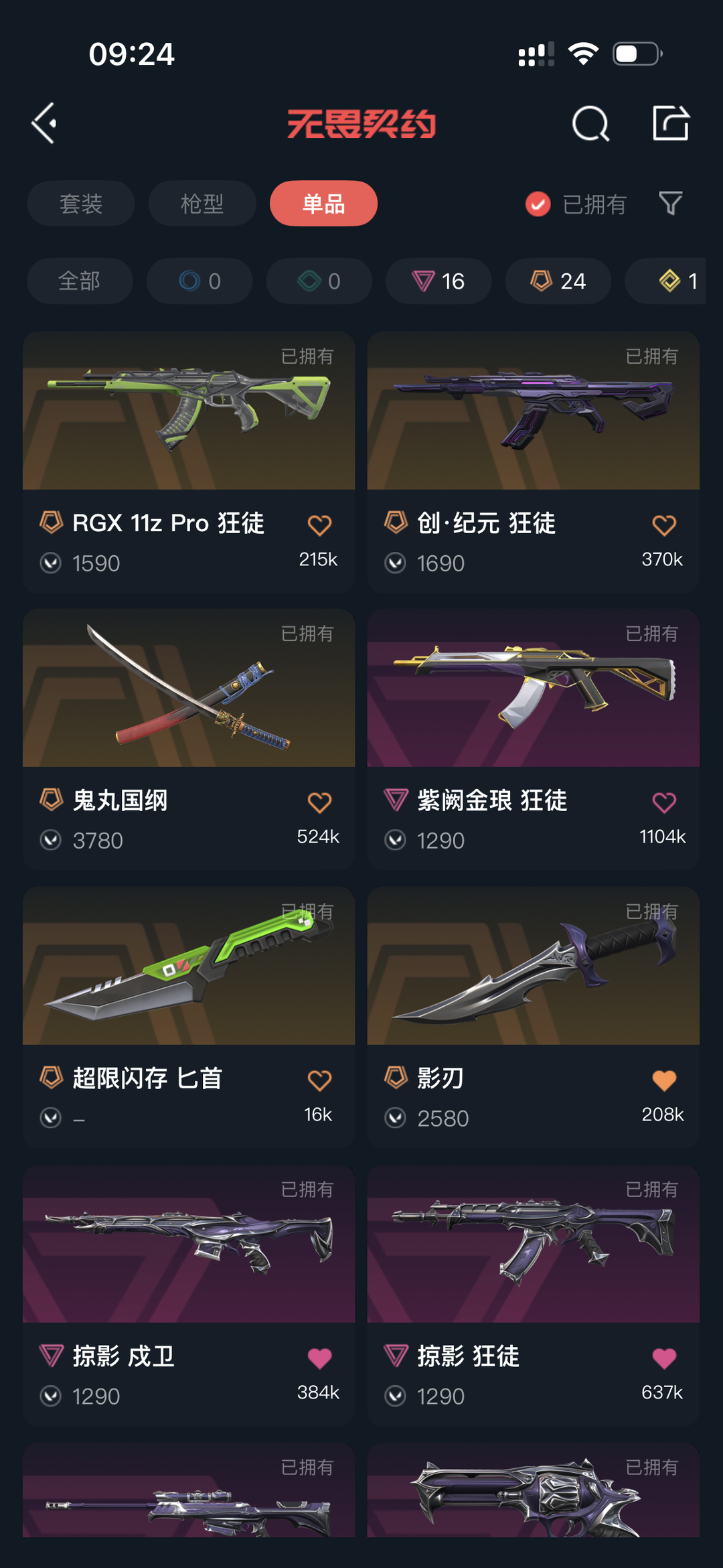Go back using the top-left arrow
Screen dimensions: 723x1568
point(44,123)
